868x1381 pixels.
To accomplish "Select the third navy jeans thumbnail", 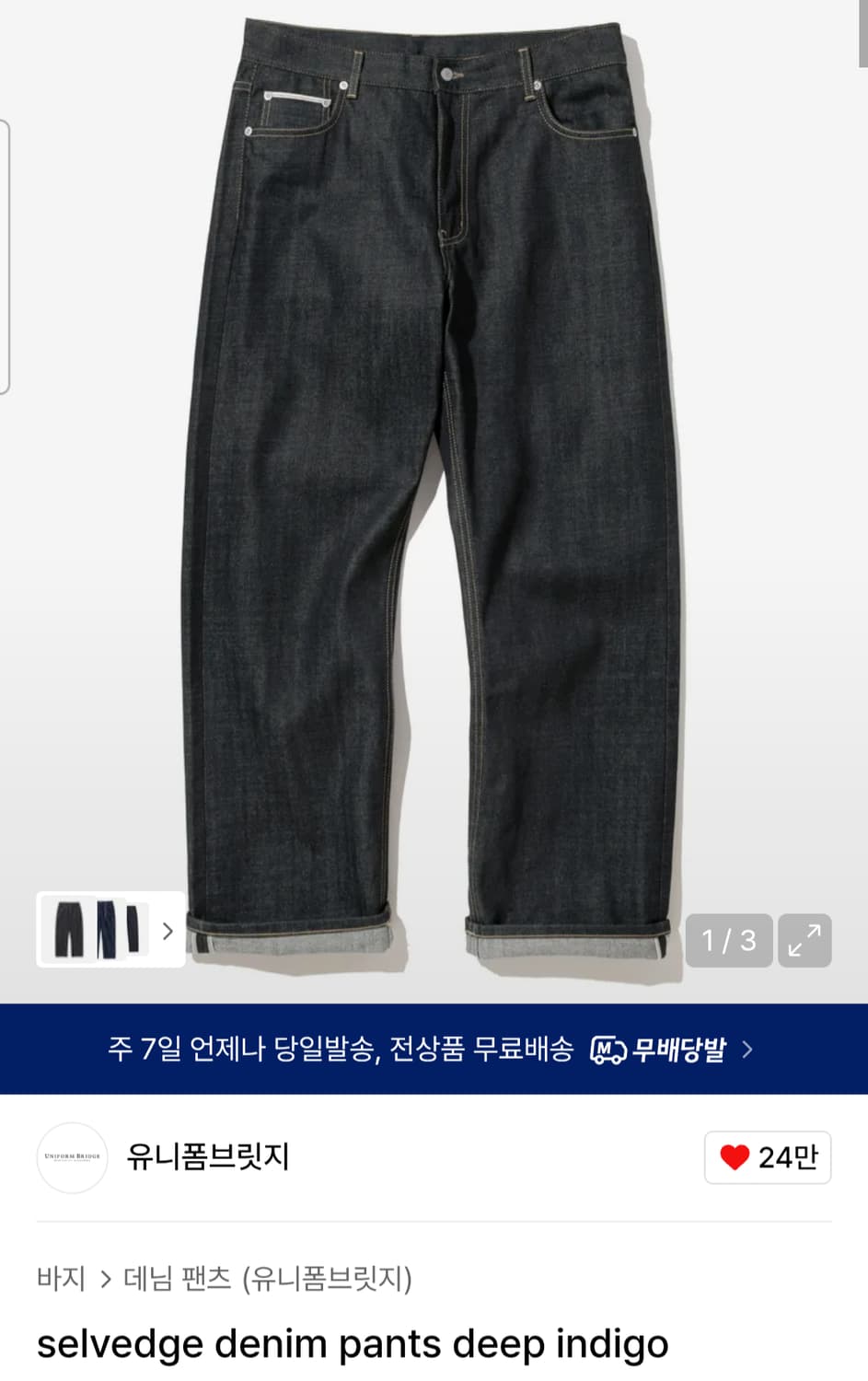I will [136, 930].
